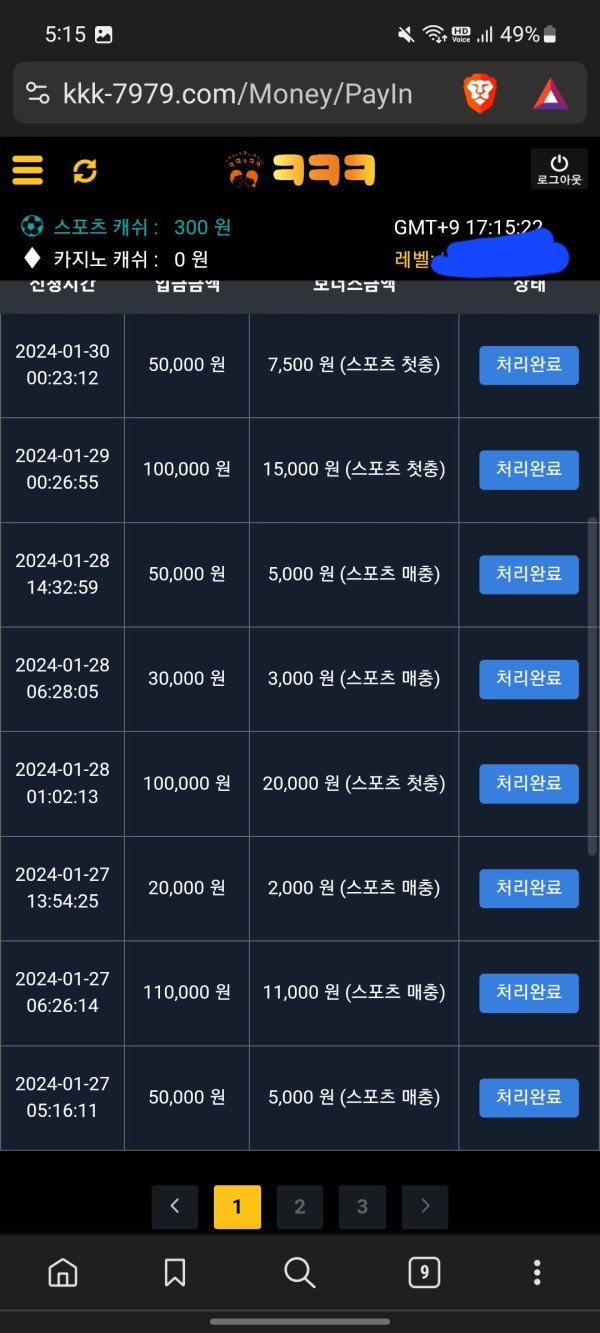
Task: Go to the previous page arrow
Action: [x=175, y=1207]
